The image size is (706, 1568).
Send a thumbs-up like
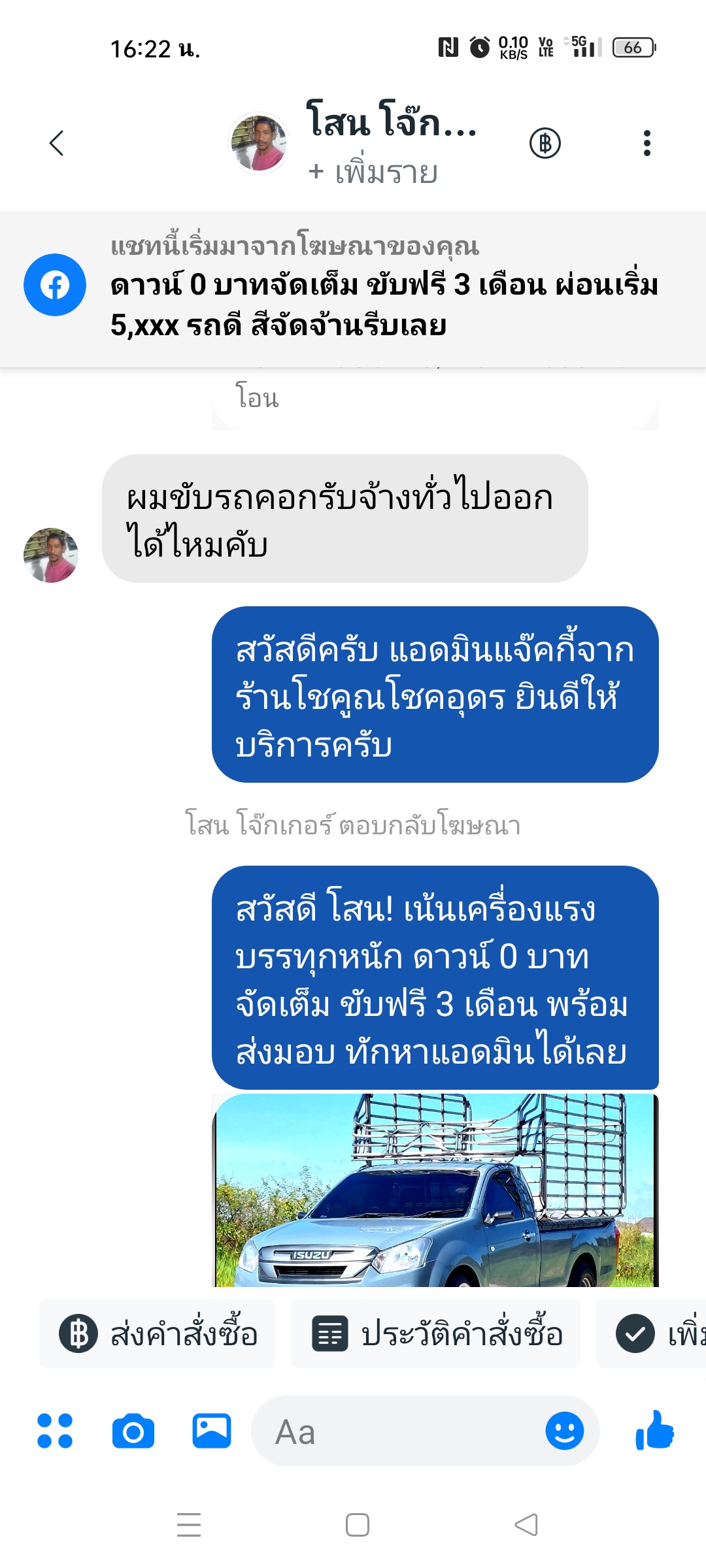click(654, 1431)
